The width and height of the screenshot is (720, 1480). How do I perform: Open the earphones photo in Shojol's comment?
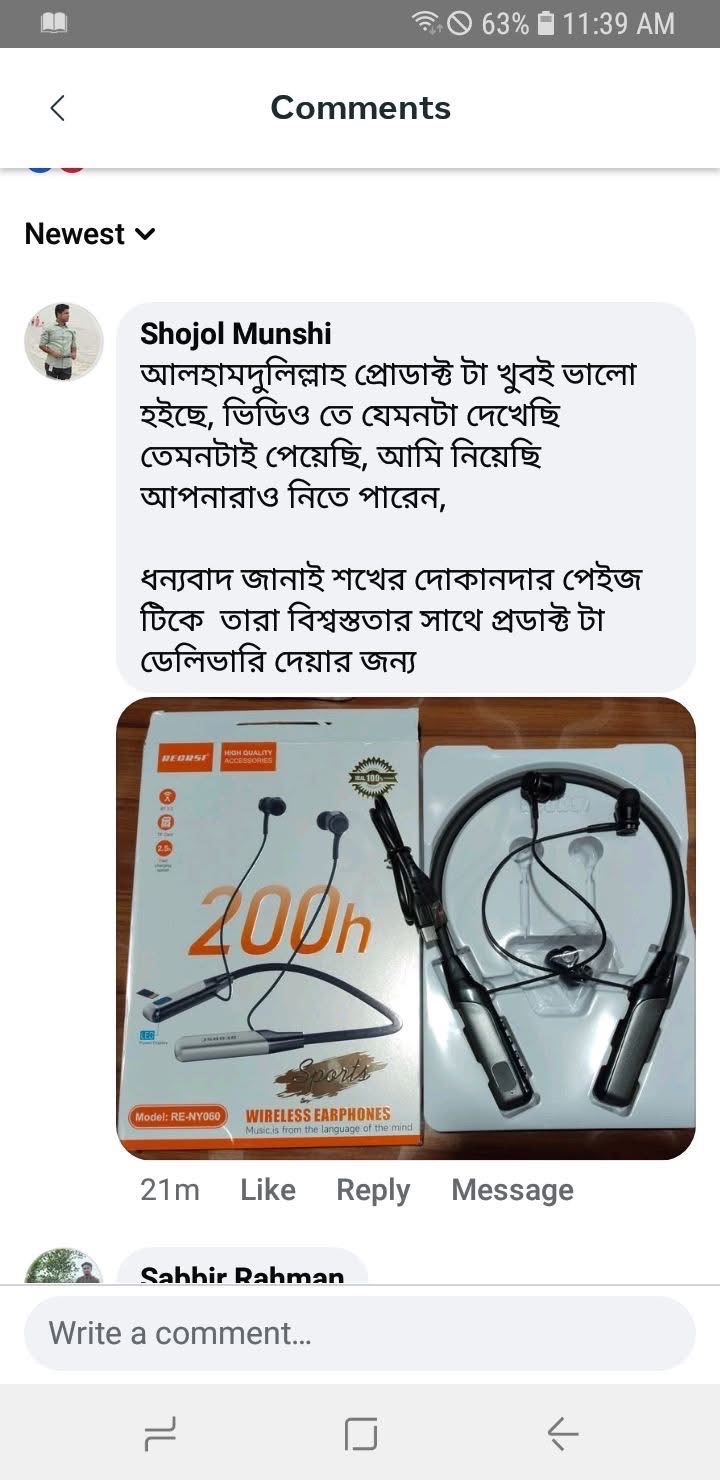tap(405, 928)
